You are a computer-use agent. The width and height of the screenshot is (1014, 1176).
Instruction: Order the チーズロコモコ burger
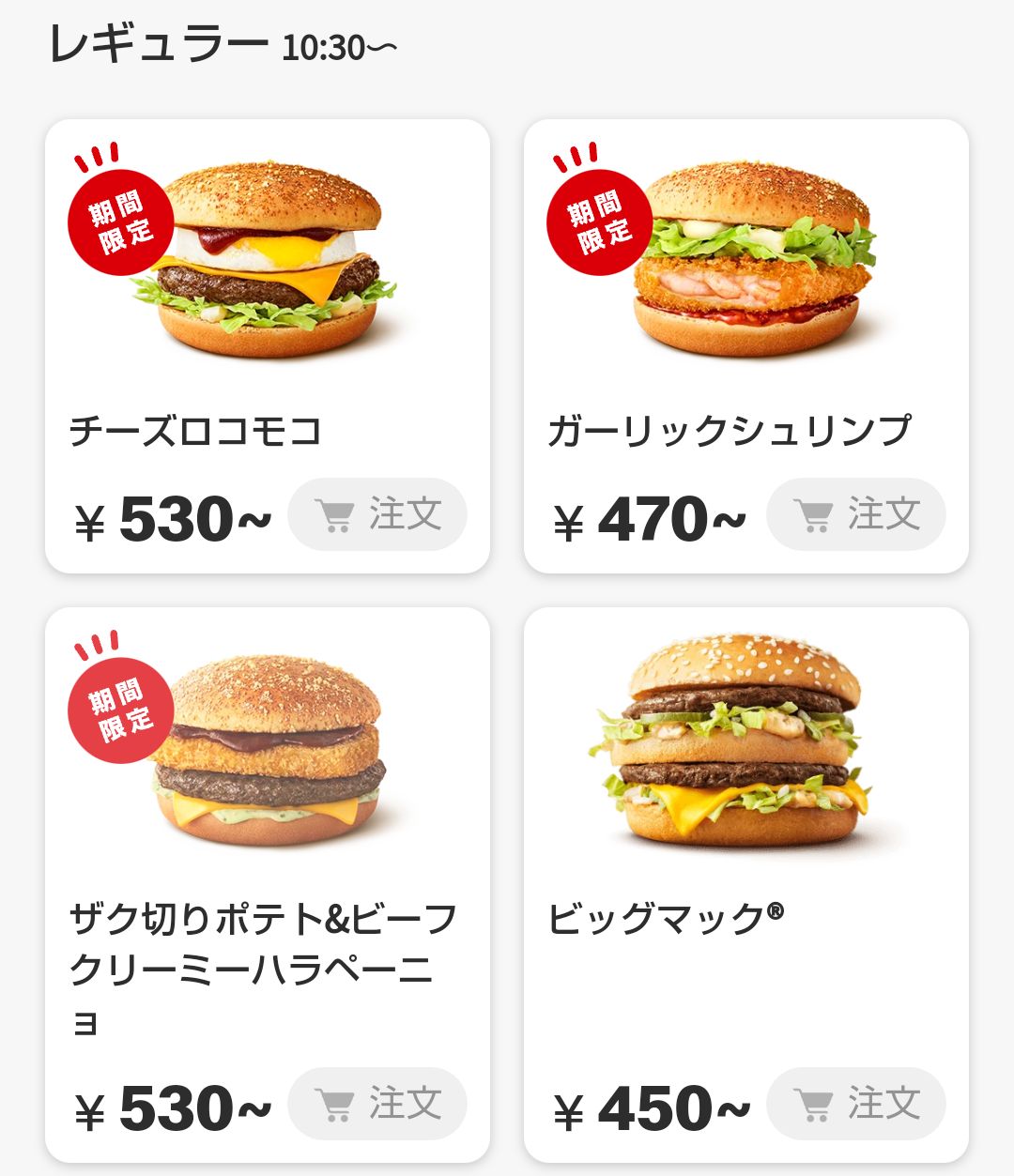377,514
